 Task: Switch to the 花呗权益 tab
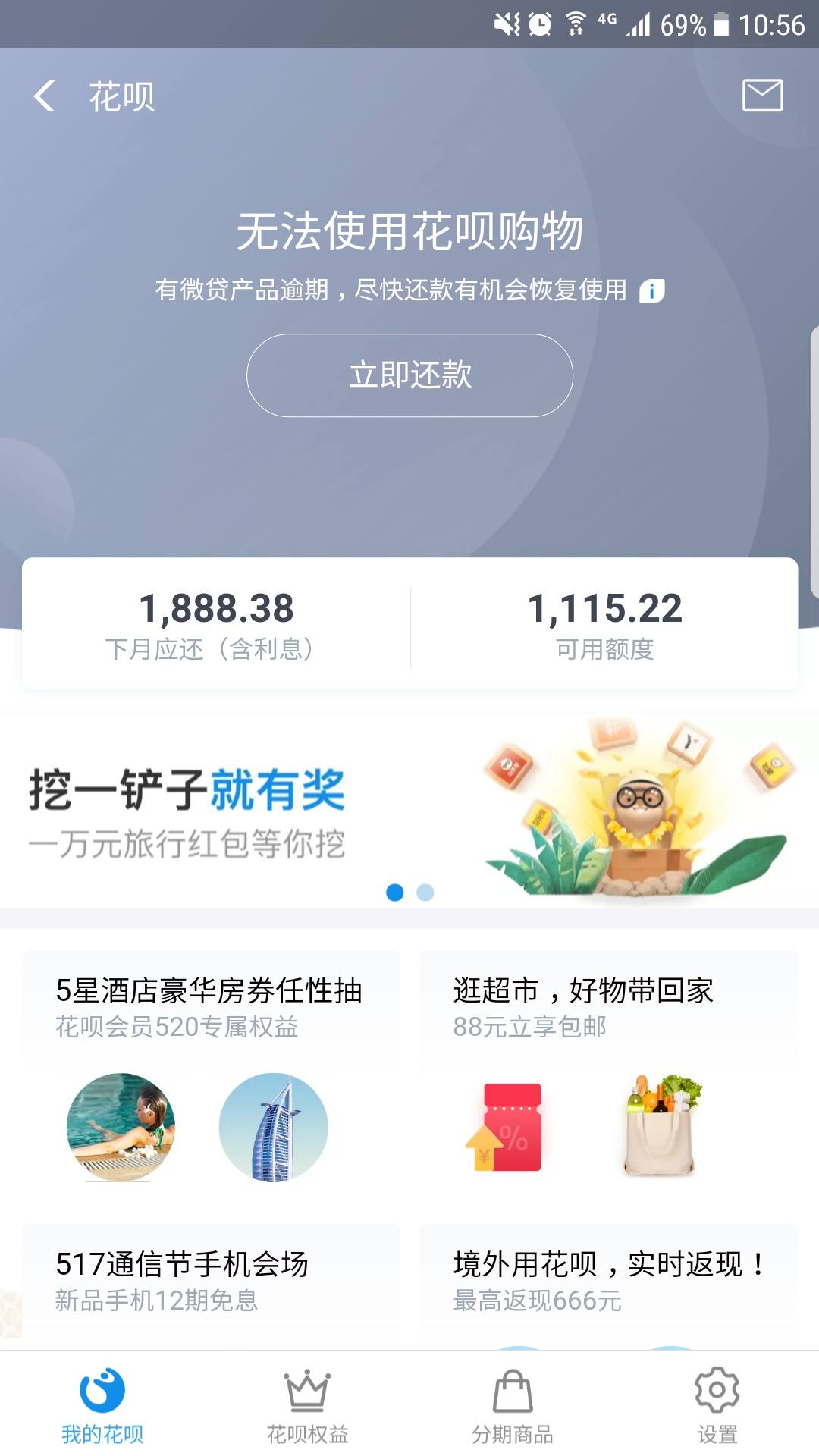click(307, 1407)
